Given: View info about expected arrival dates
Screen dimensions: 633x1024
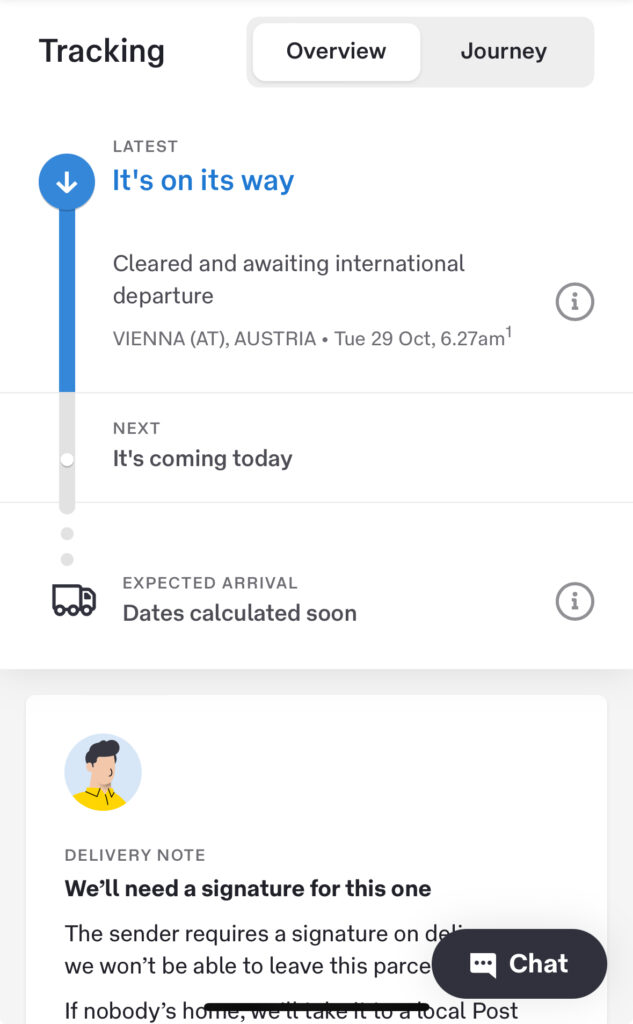Looking at the screenshot, I should (x=575, y=601).
